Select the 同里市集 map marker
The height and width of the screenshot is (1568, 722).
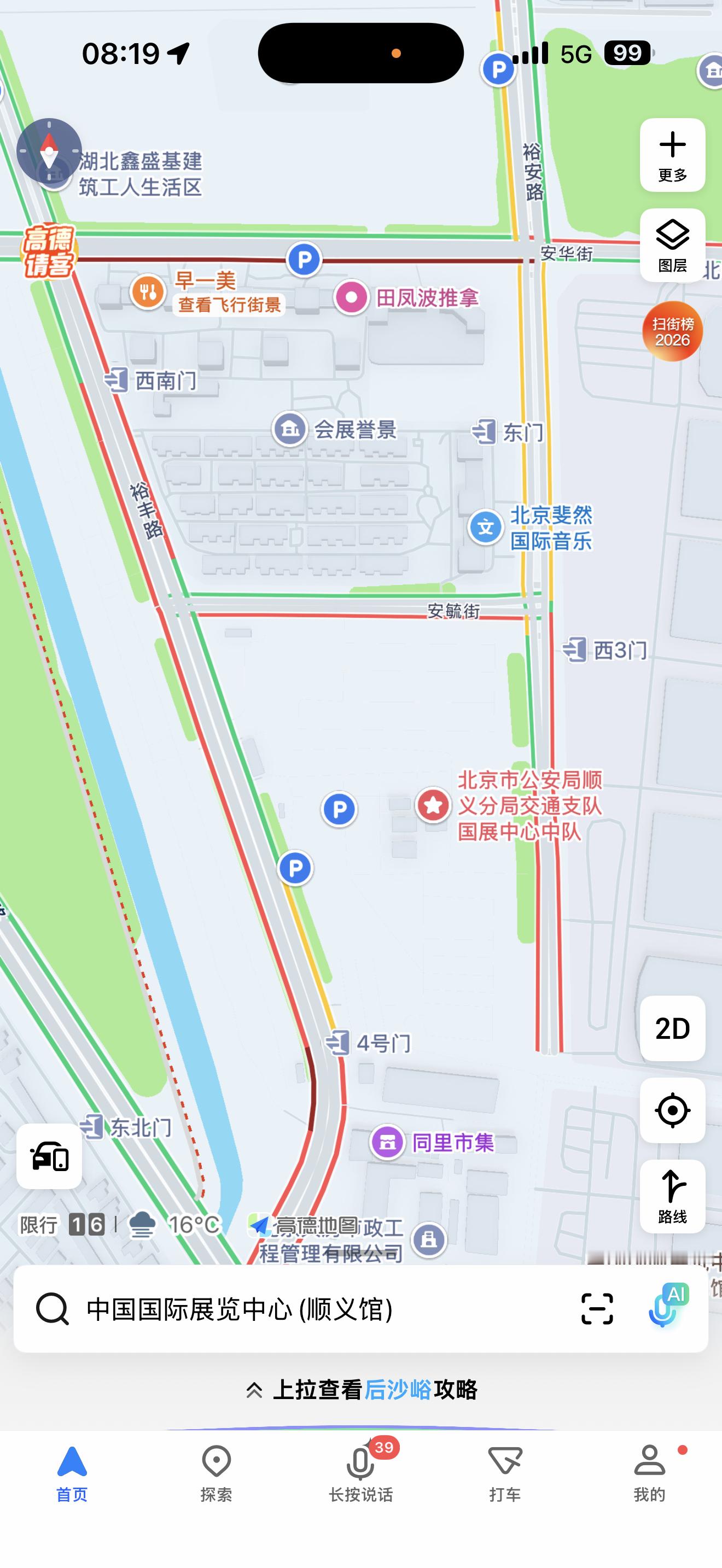pos(388,1142)
